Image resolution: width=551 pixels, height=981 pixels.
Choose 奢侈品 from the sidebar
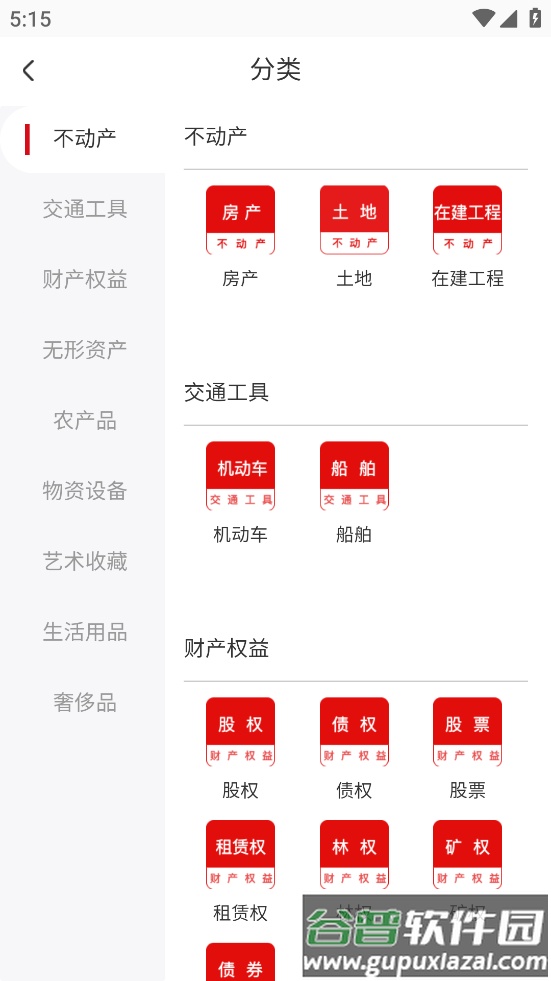[84, 703]
